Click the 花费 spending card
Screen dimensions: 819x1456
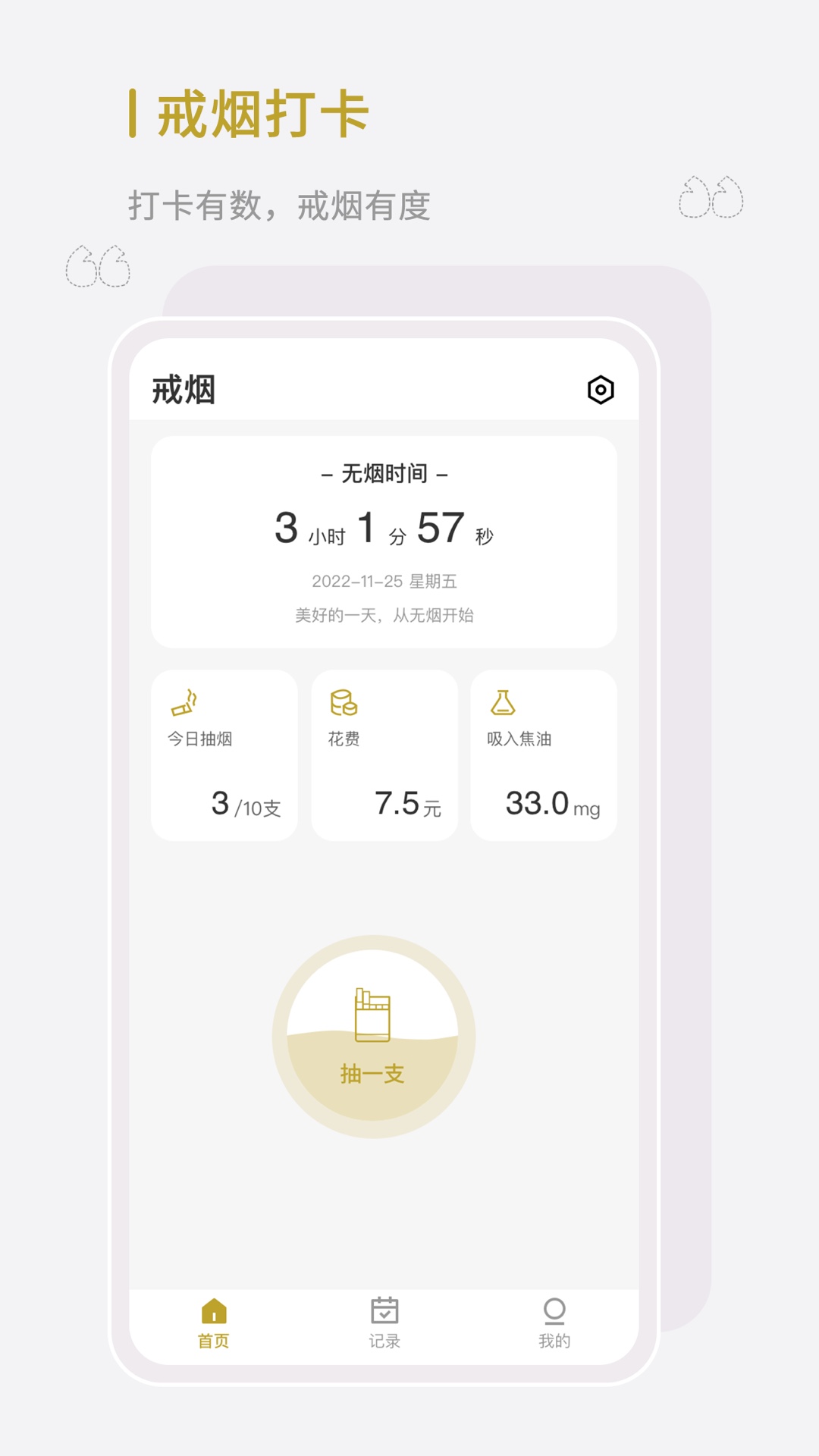point(384,755)
